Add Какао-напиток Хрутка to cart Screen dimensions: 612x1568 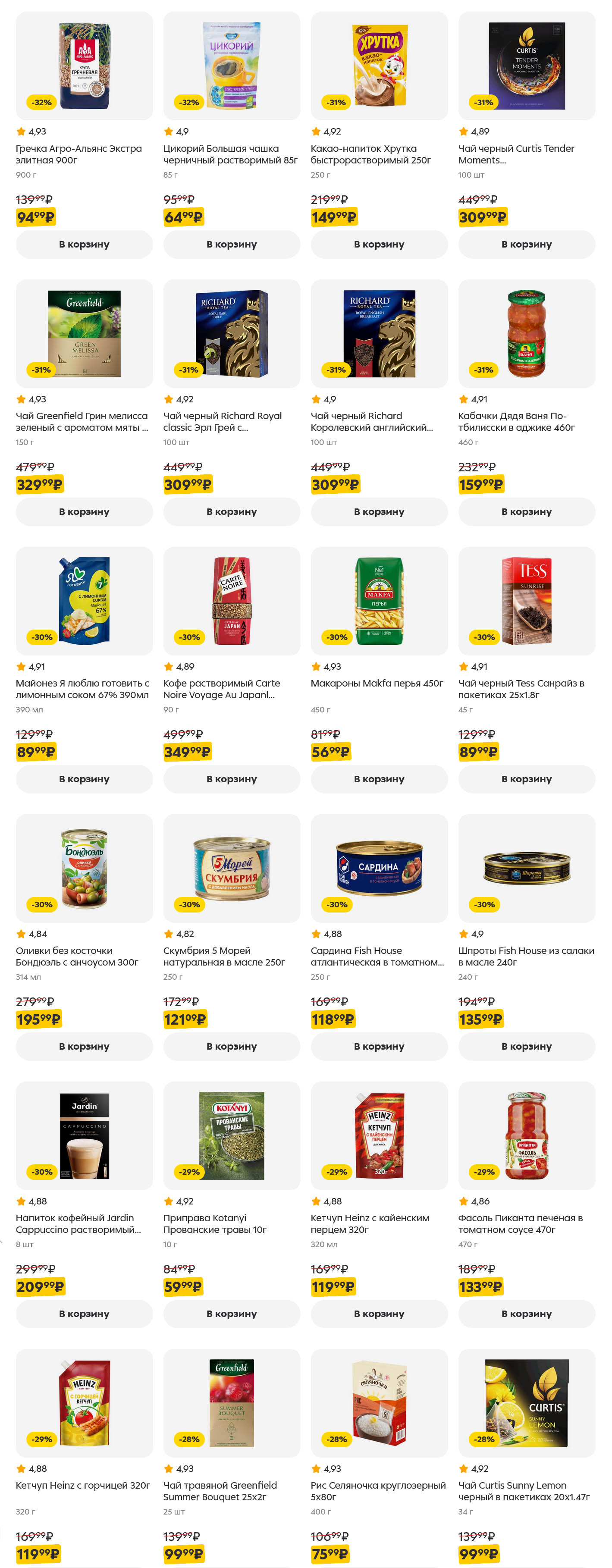pos(379,244)
